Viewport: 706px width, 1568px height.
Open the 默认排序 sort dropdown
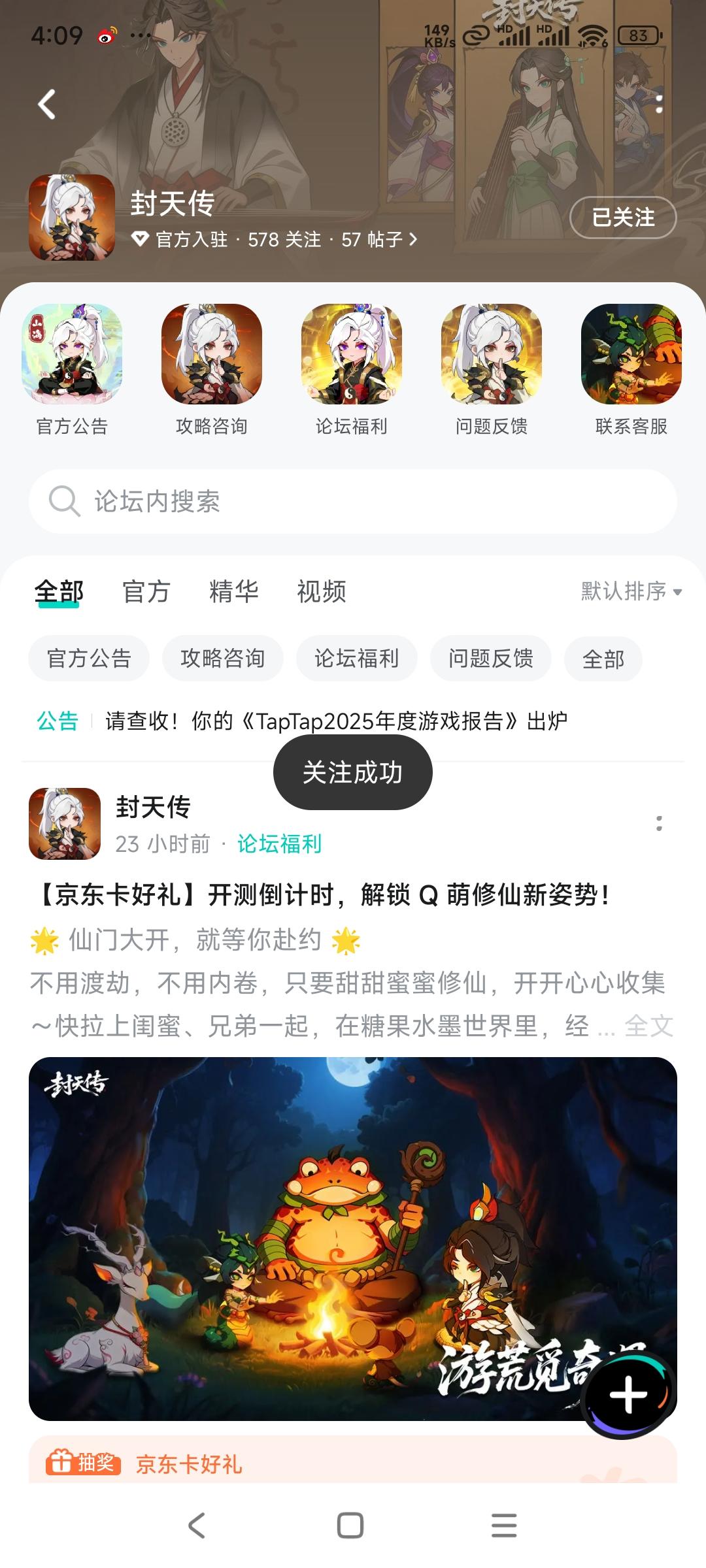pyautogui.click(x=631, y=592)
